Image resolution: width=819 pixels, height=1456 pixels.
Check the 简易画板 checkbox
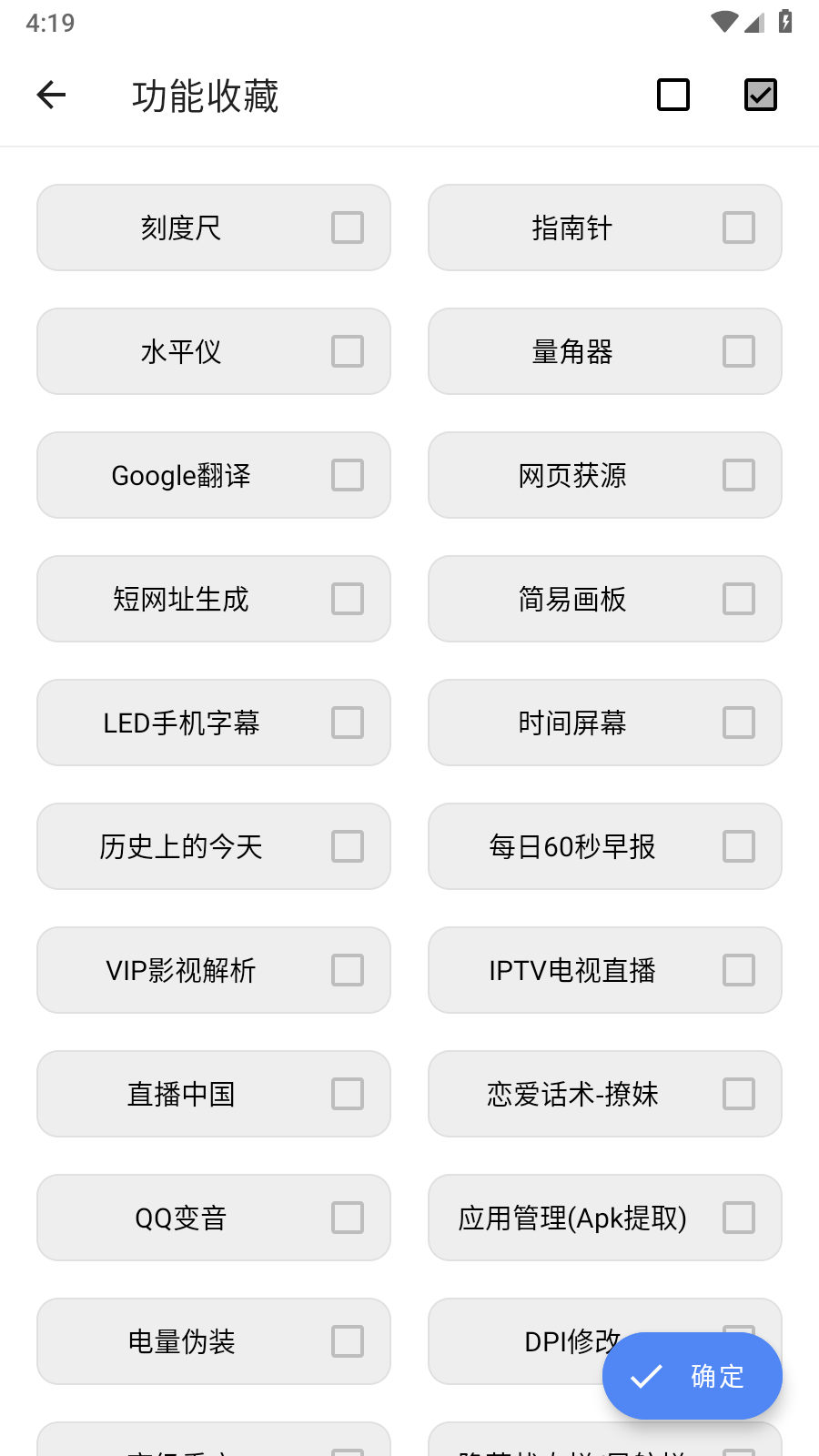[739, 599]
